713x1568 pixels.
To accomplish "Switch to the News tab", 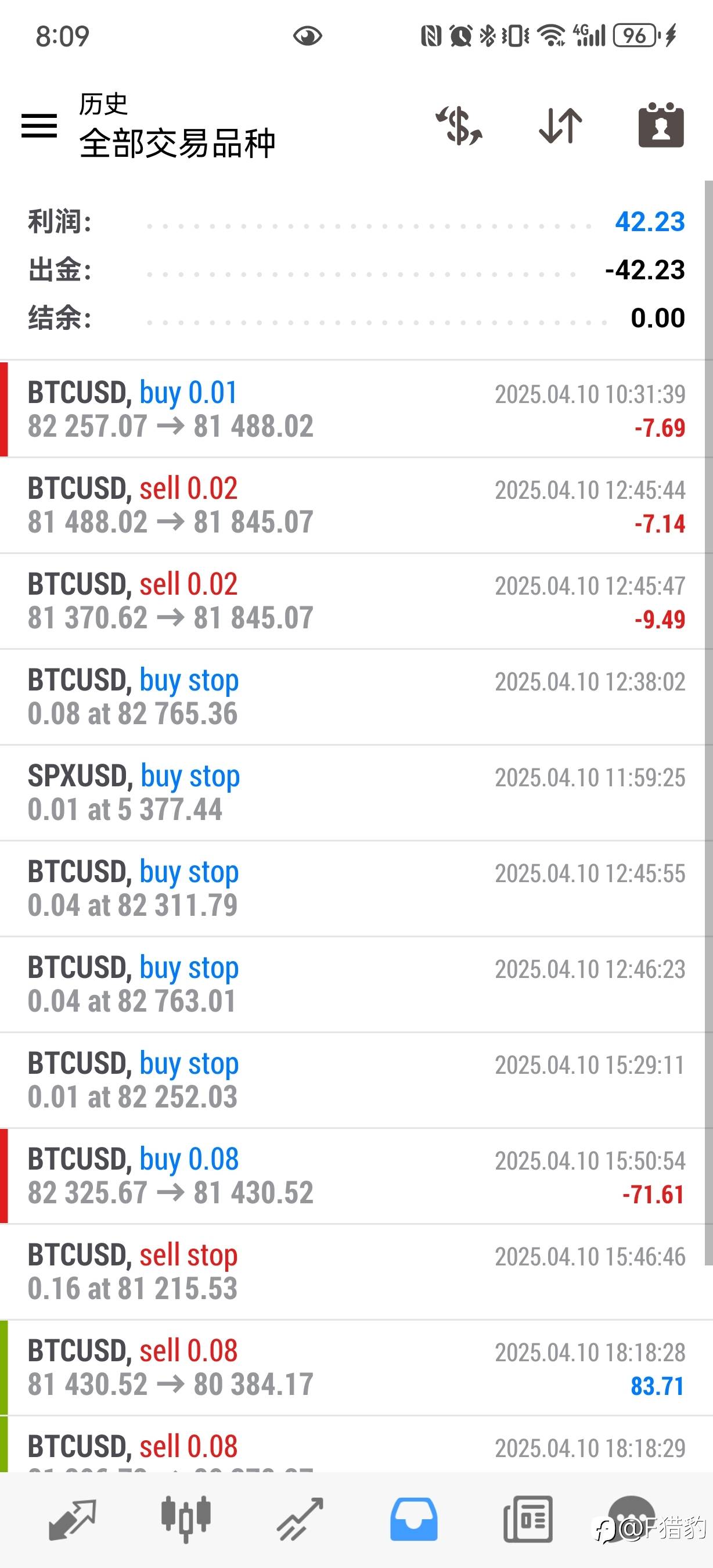I will click(528, 1519).
